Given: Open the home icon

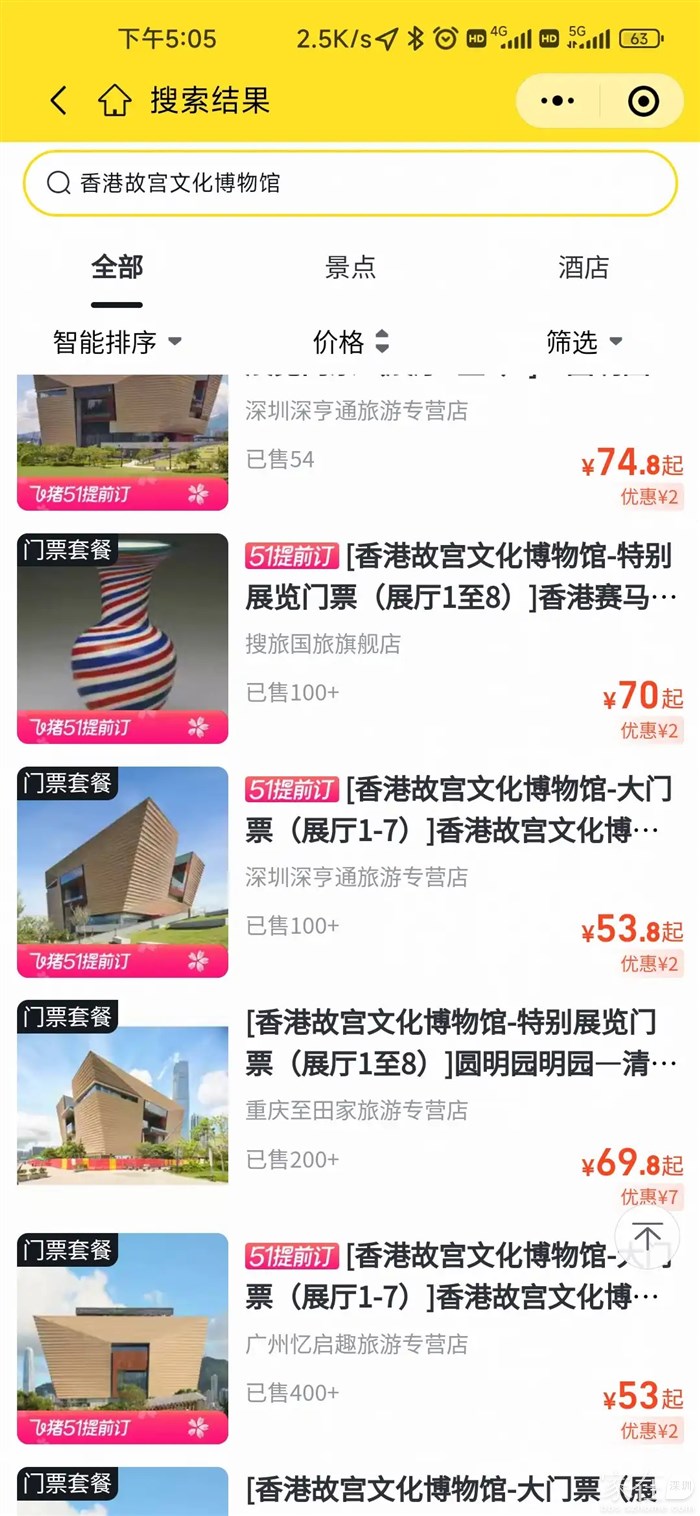Looking at the screenshot, I should point(115,100).
